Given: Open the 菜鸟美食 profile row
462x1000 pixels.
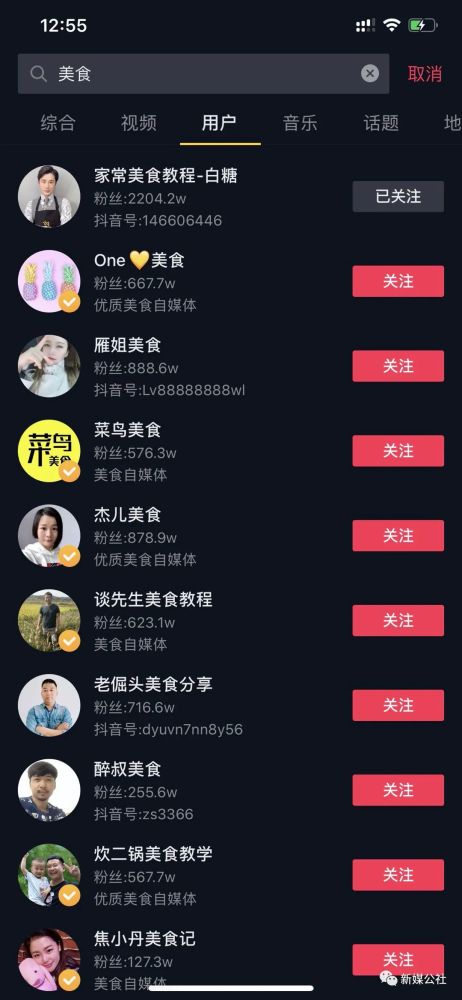Looking at the screenshot, I should (x=185, y=451).
